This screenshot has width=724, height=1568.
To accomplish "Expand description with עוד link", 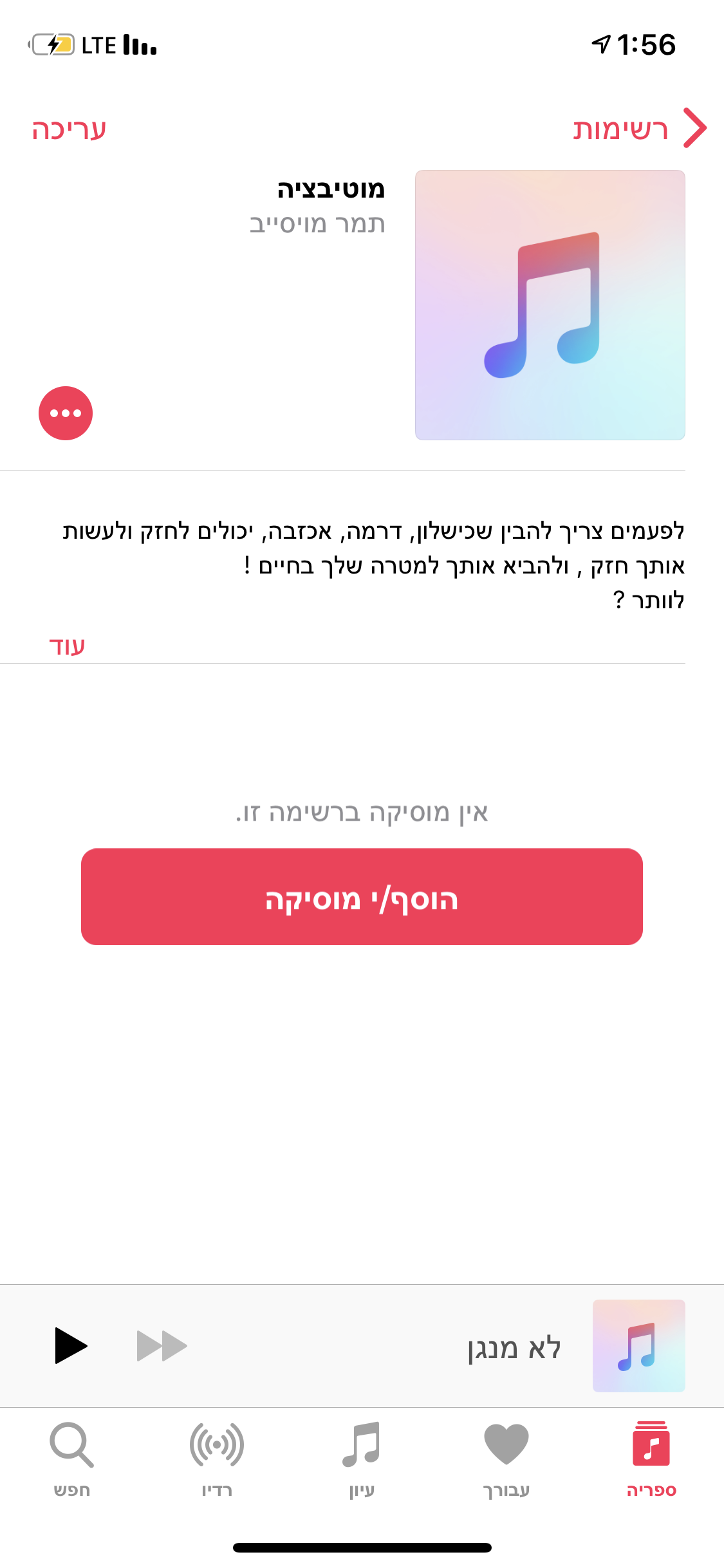I will 67,646.
